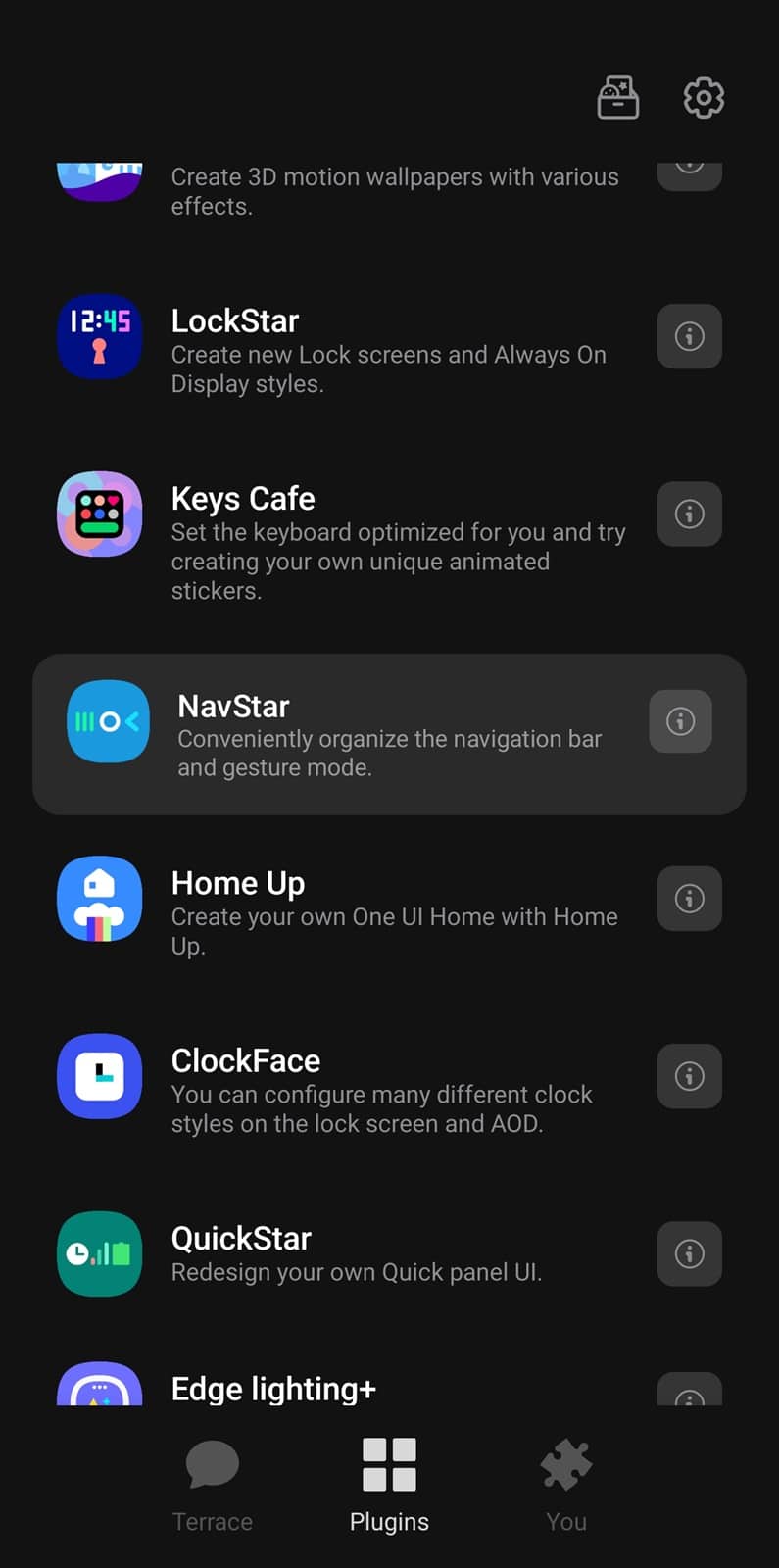Open the QuickStar plugin

(343, 1253)
